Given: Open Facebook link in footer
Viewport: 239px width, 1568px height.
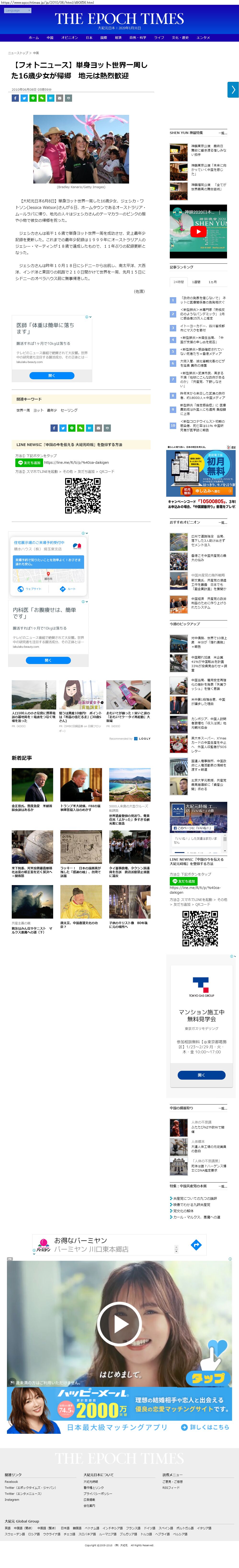Looking at the screenshot, I should point(11,1482).
